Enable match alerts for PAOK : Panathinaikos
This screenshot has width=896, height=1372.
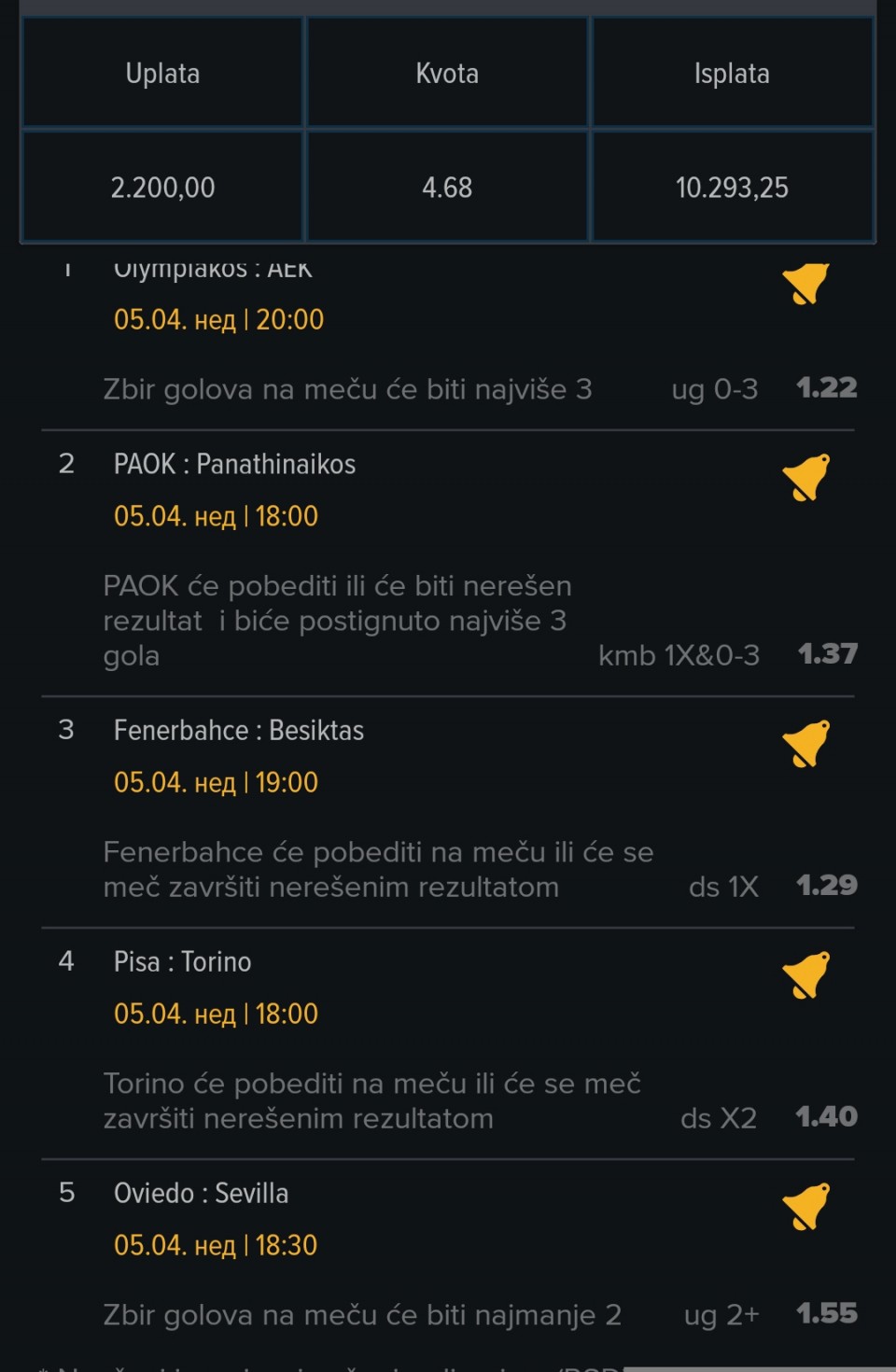(x=805, y=478)
